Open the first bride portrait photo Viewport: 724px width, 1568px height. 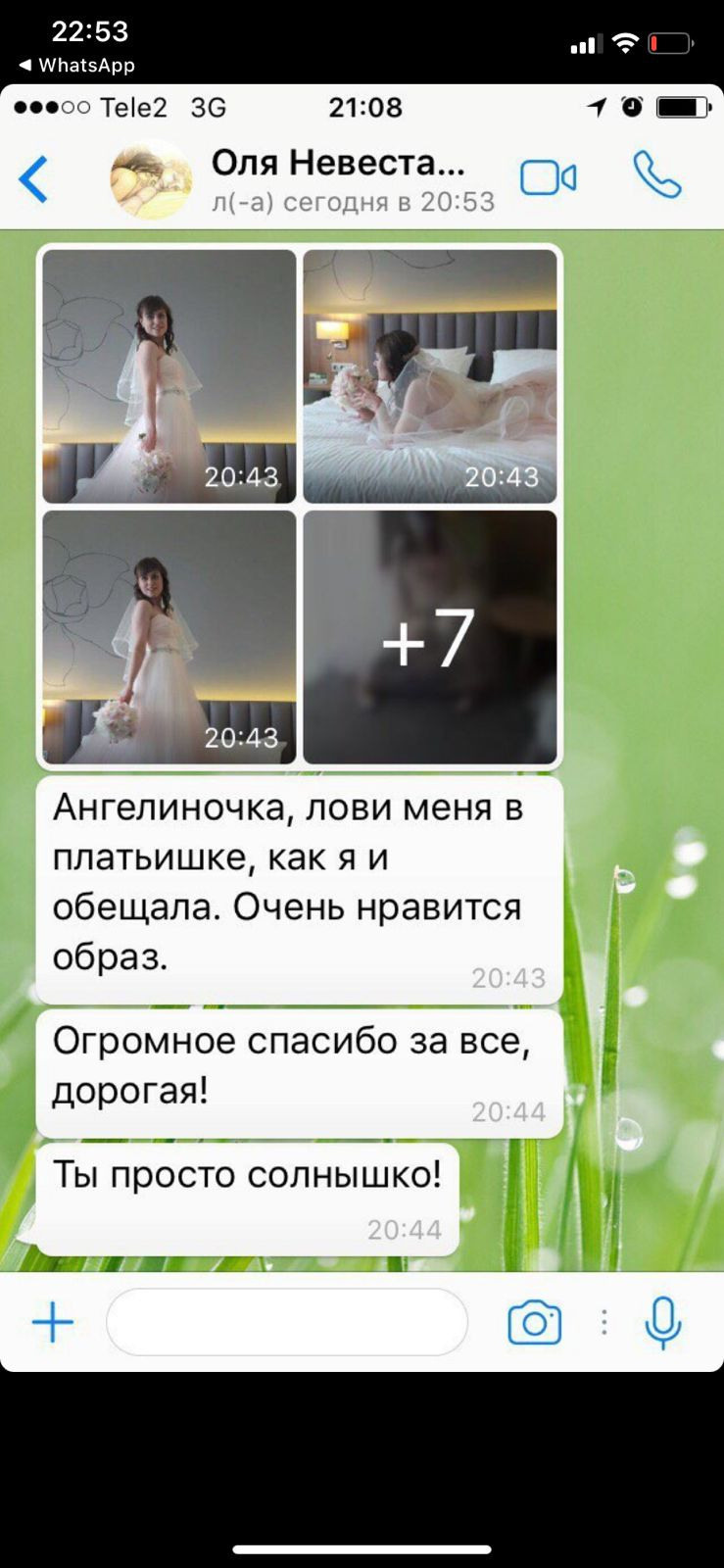point(169,375)
